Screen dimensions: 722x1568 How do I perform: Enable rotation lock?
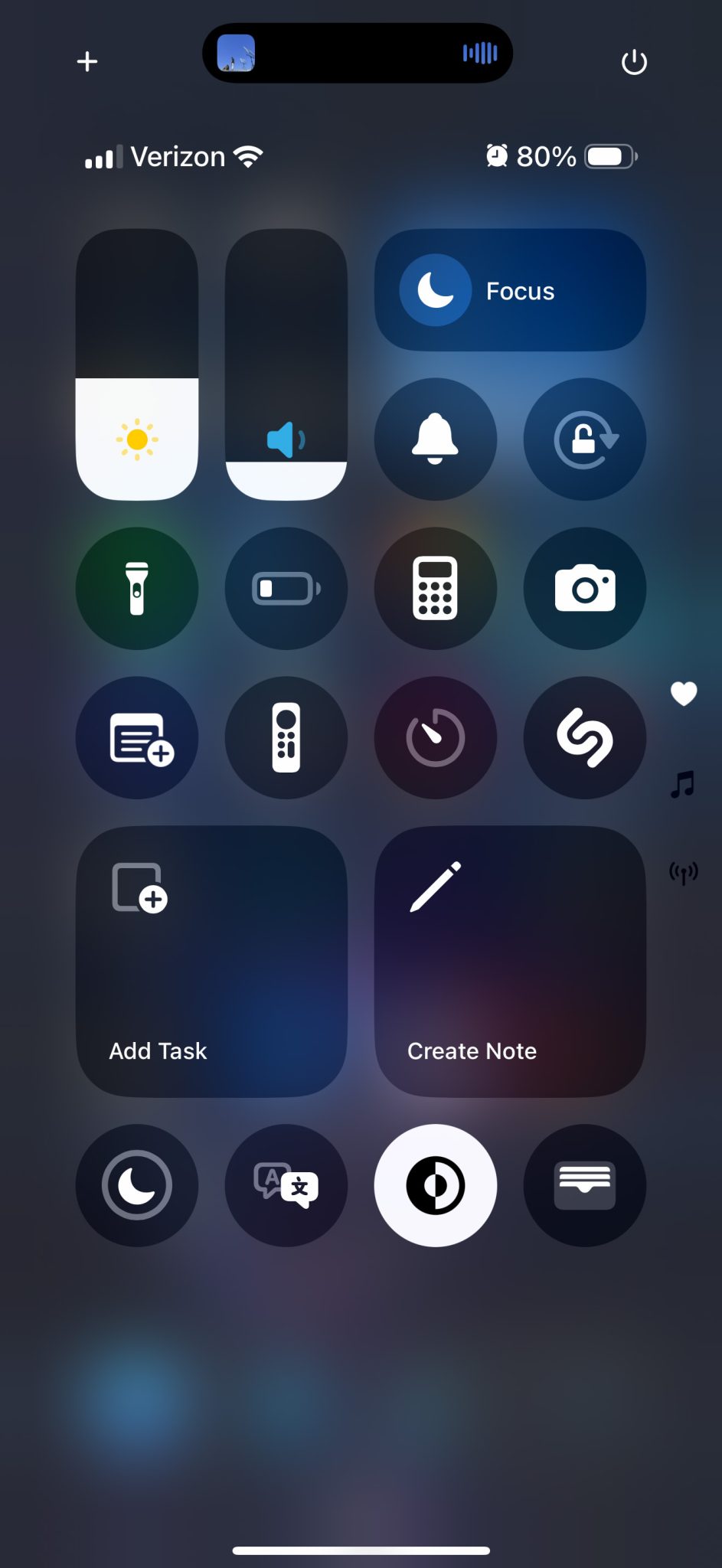coord(584,439)
